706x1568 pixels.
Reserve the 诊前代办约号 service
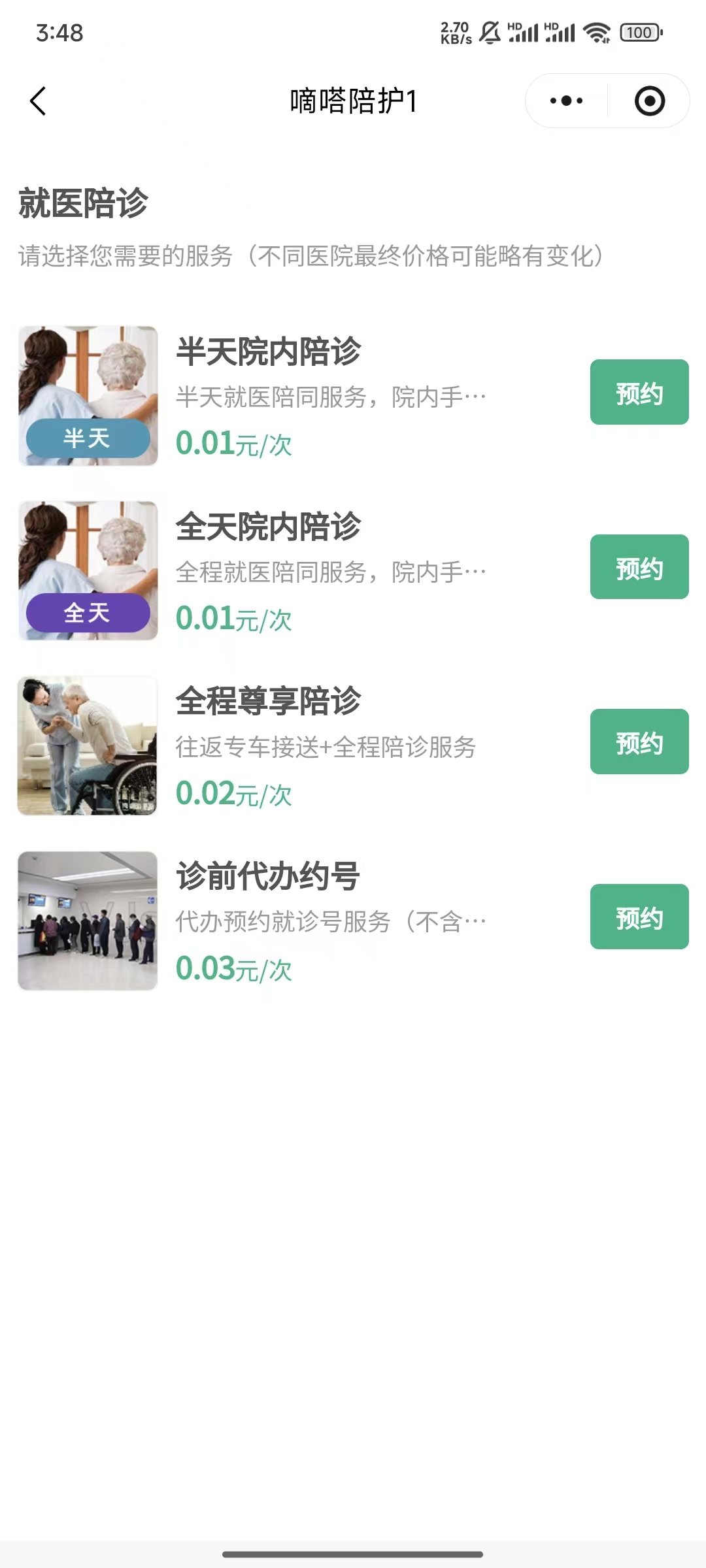click(639, 917)
